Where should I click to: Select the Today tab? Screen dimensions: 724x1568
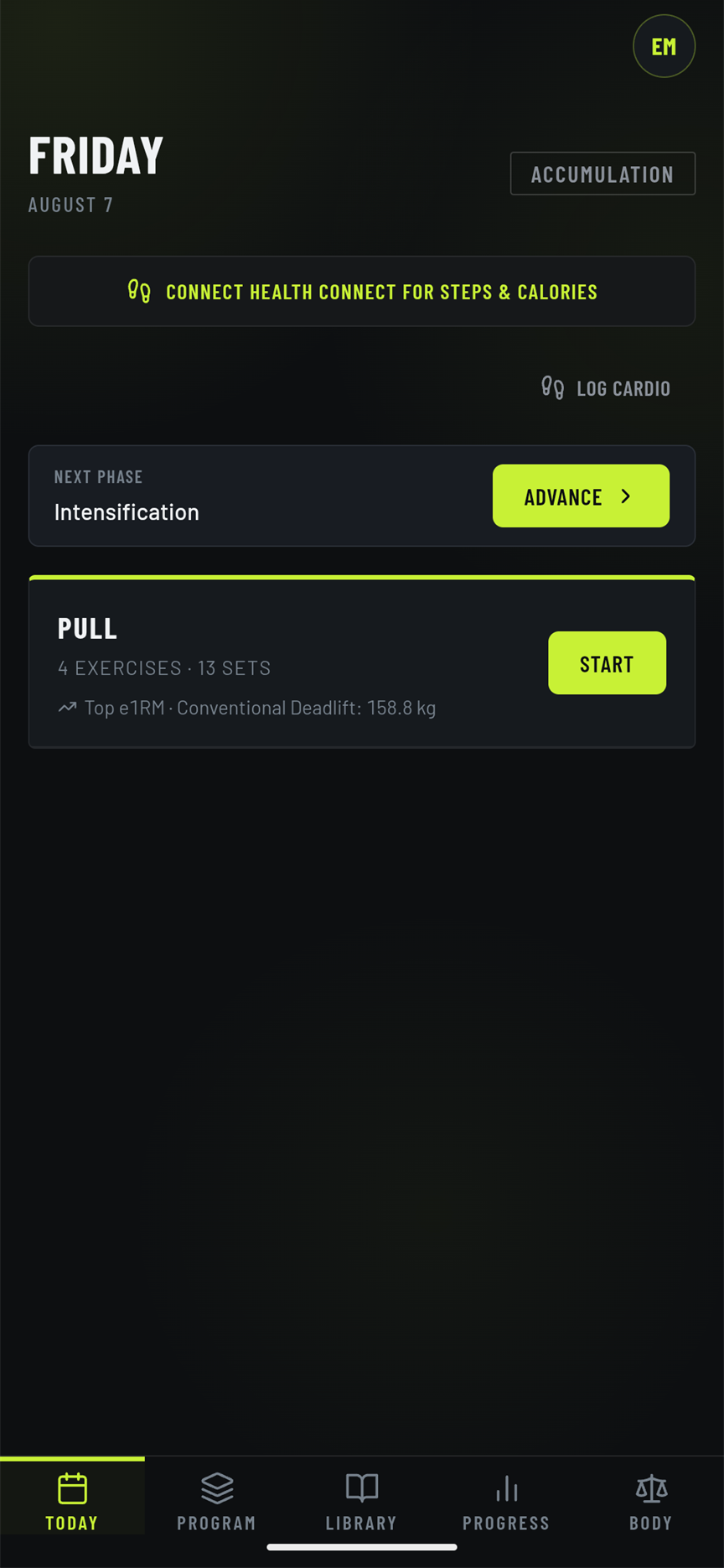click(72, 1501)
